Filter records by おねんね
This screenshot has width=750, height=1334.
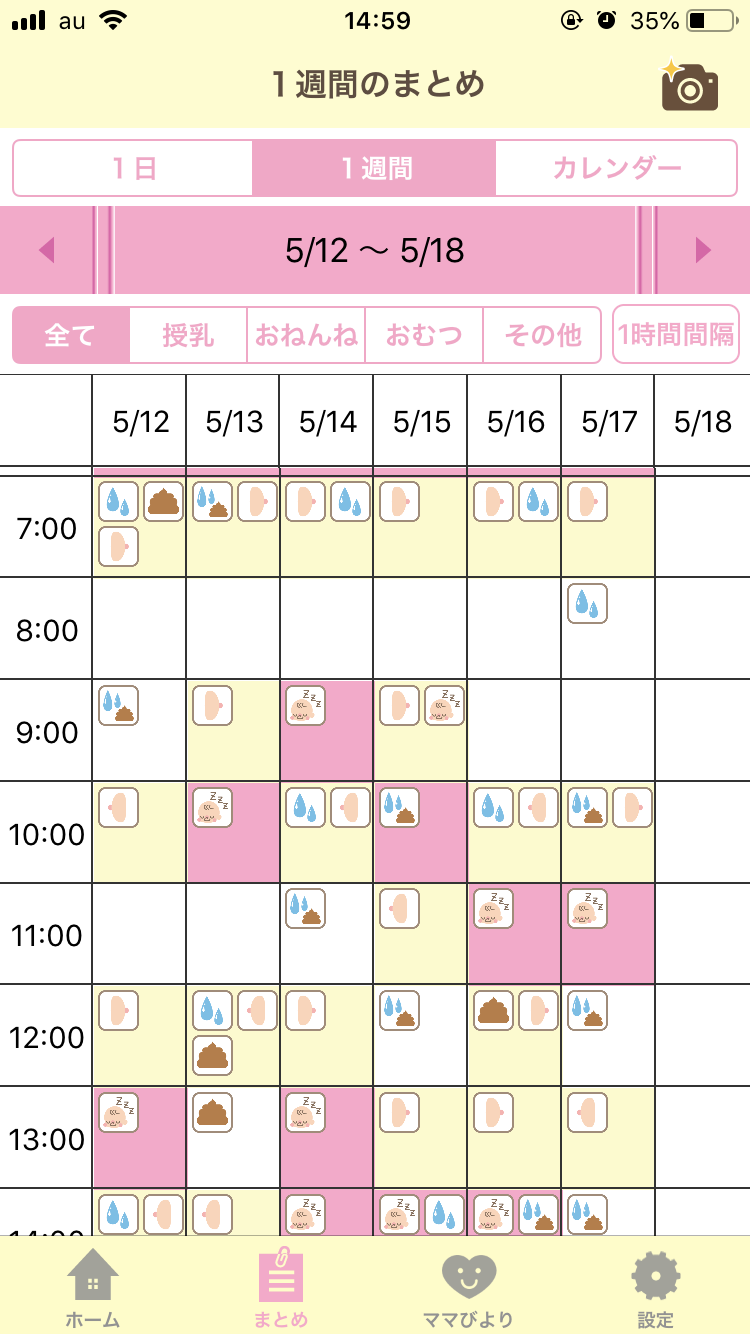coord(306,335)
